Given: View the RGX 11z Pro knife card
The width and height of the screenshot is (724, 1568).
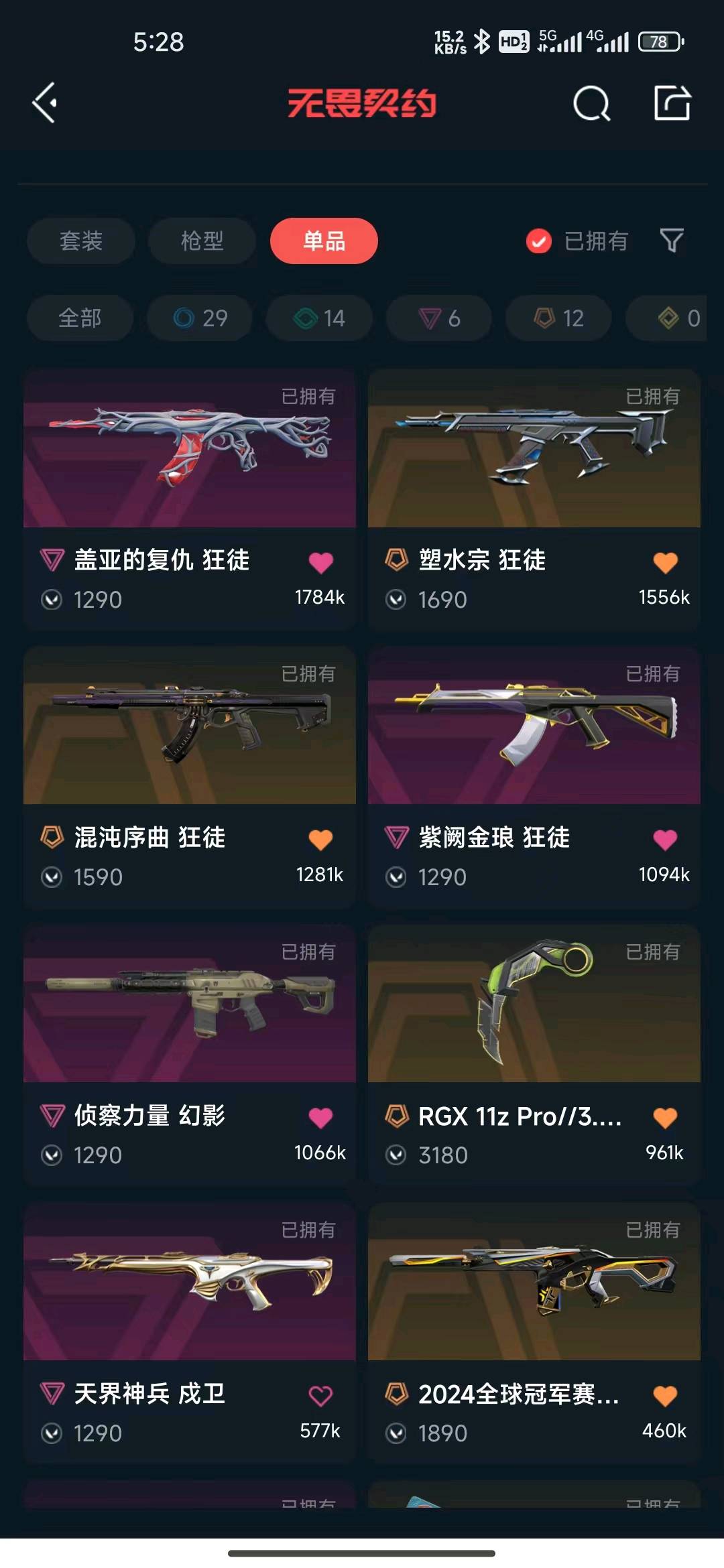Looking at the screenshot, I should [x=534, y=1004].
